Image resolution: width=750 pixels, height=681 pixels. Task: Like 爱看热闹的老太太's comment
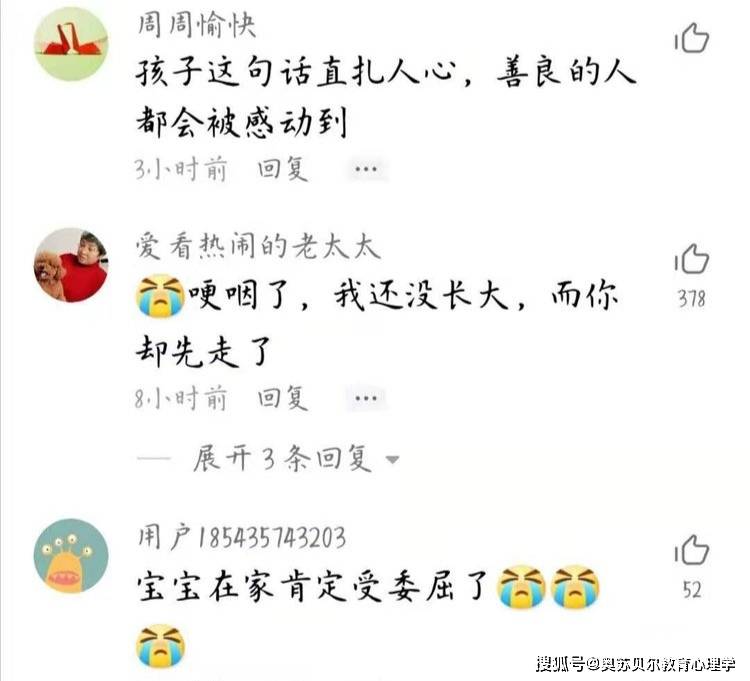point(691,260)
